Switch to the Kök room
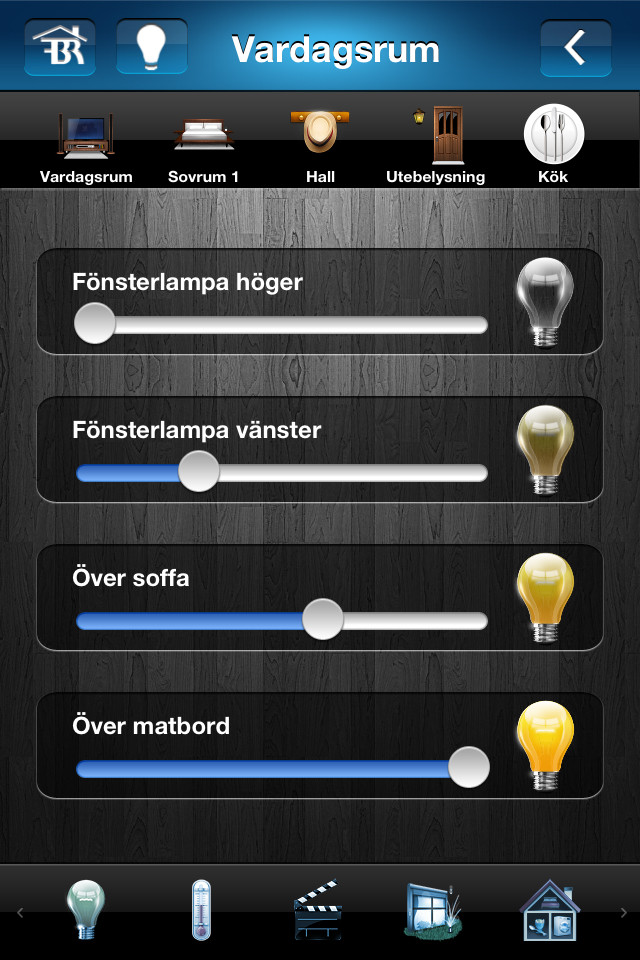This screenshot has width=640, height=960. click(x=553, y=147)
